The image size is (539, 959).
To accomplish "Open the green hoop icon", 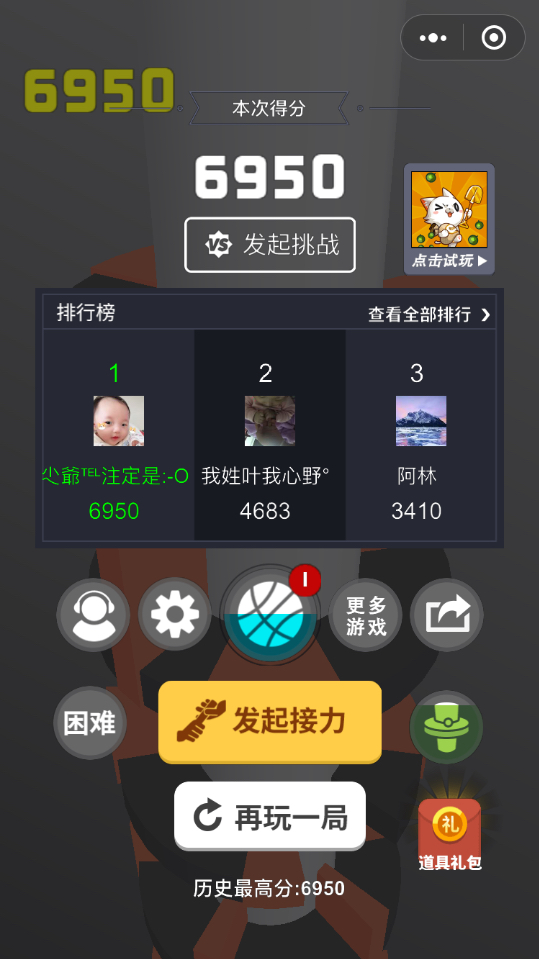I will pyautogui.click(x=447, y=727).
